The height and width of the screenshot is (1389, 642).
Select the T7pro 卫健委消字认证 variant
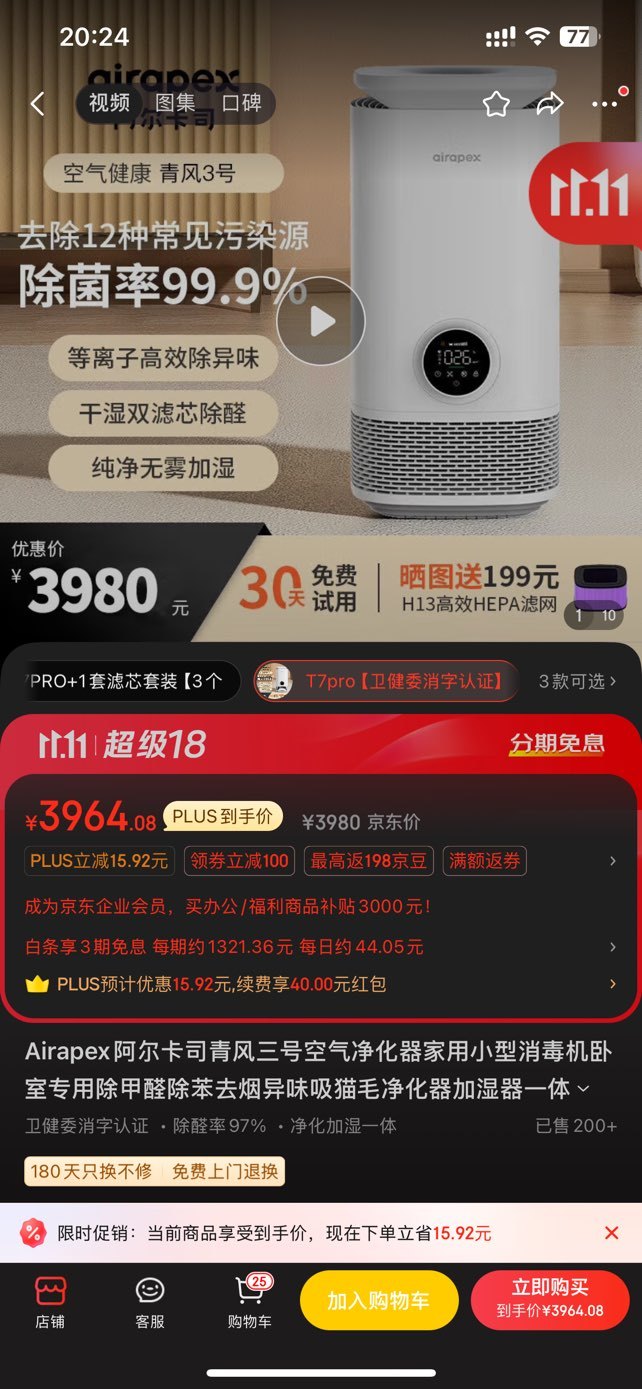386,681
